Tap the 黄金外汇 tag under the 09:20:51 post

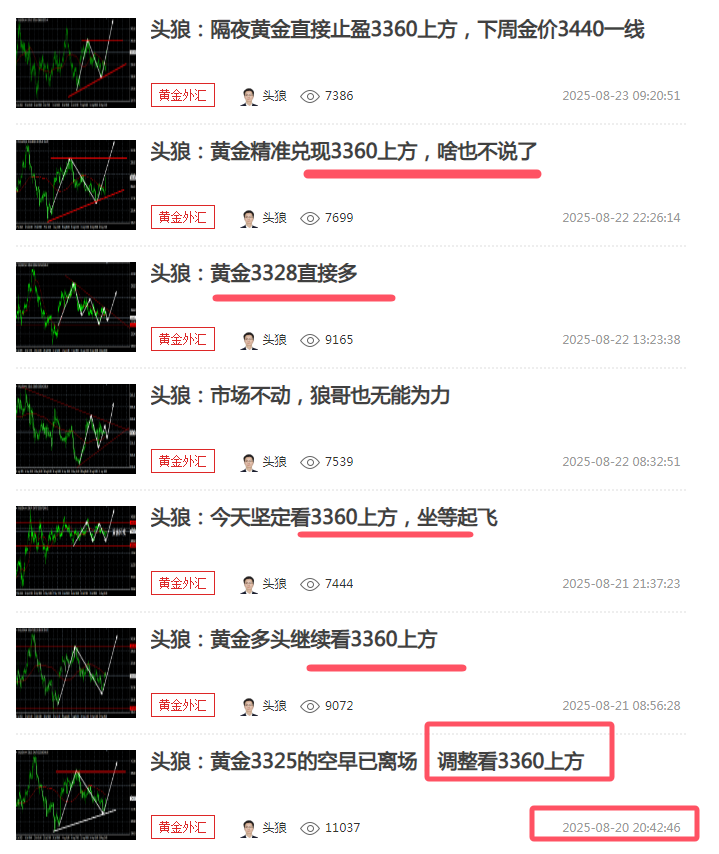183,95
